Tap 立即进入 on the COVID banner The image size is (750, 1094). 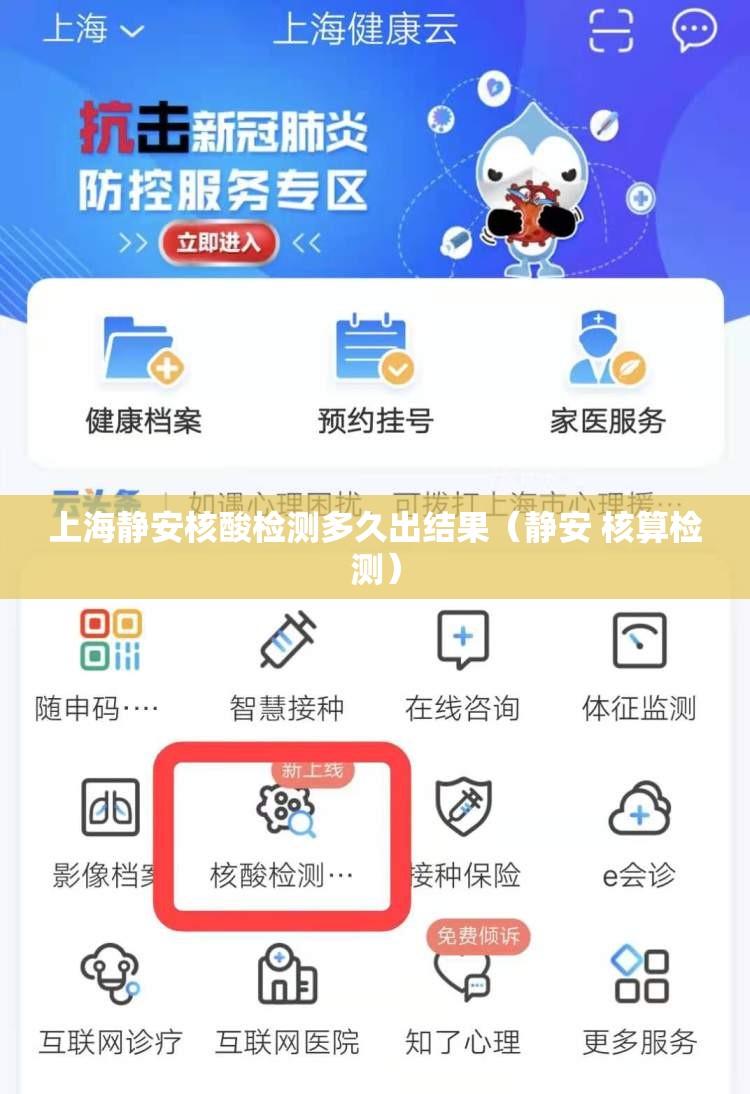tap(217, 242)
